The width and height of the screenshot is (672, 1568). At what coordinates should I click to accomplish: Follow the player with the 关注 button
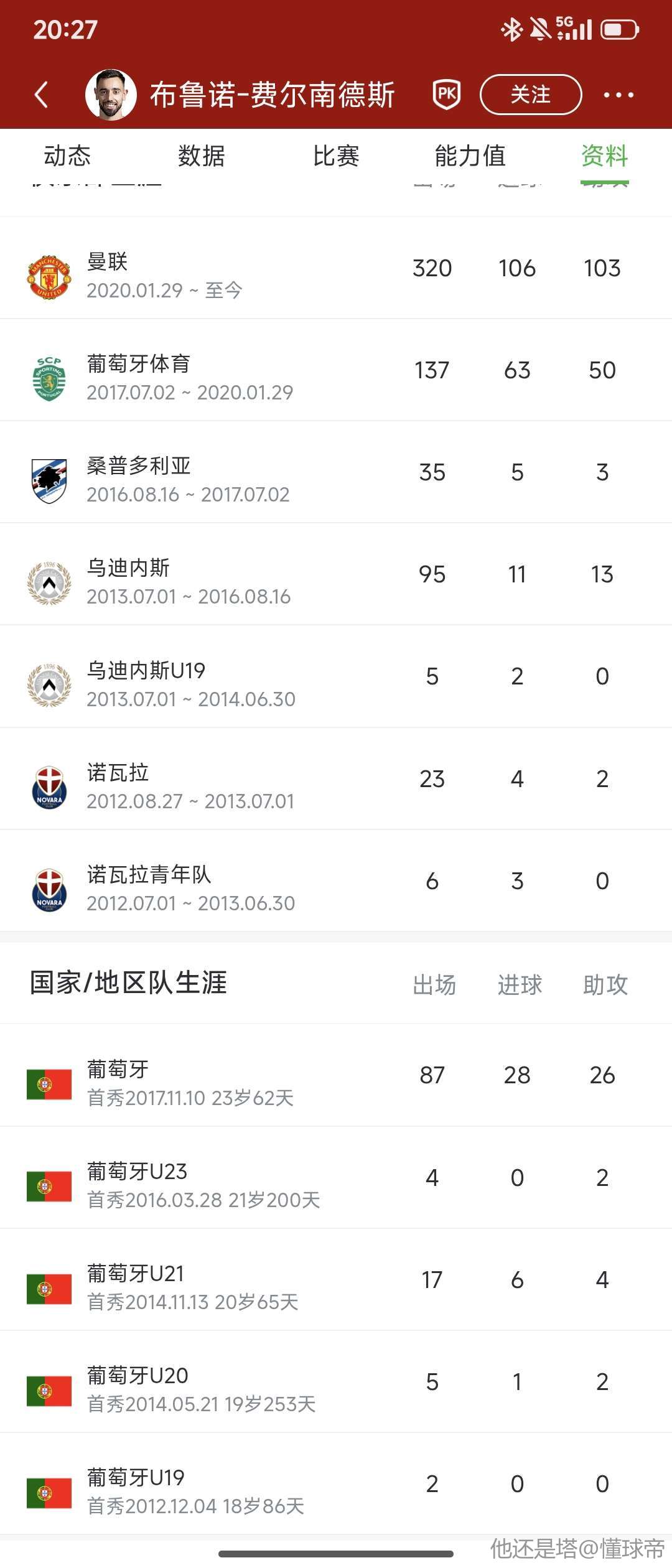coord(530,95)
